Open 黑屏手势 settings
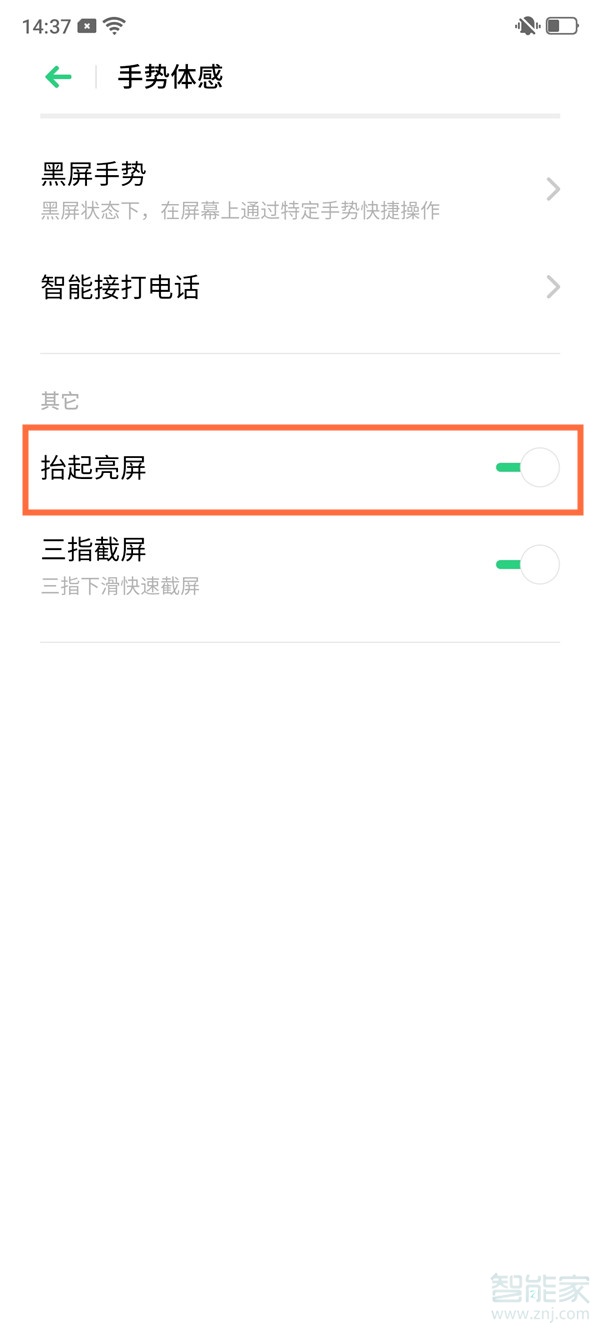The image size is (600, 1333). 300,190
